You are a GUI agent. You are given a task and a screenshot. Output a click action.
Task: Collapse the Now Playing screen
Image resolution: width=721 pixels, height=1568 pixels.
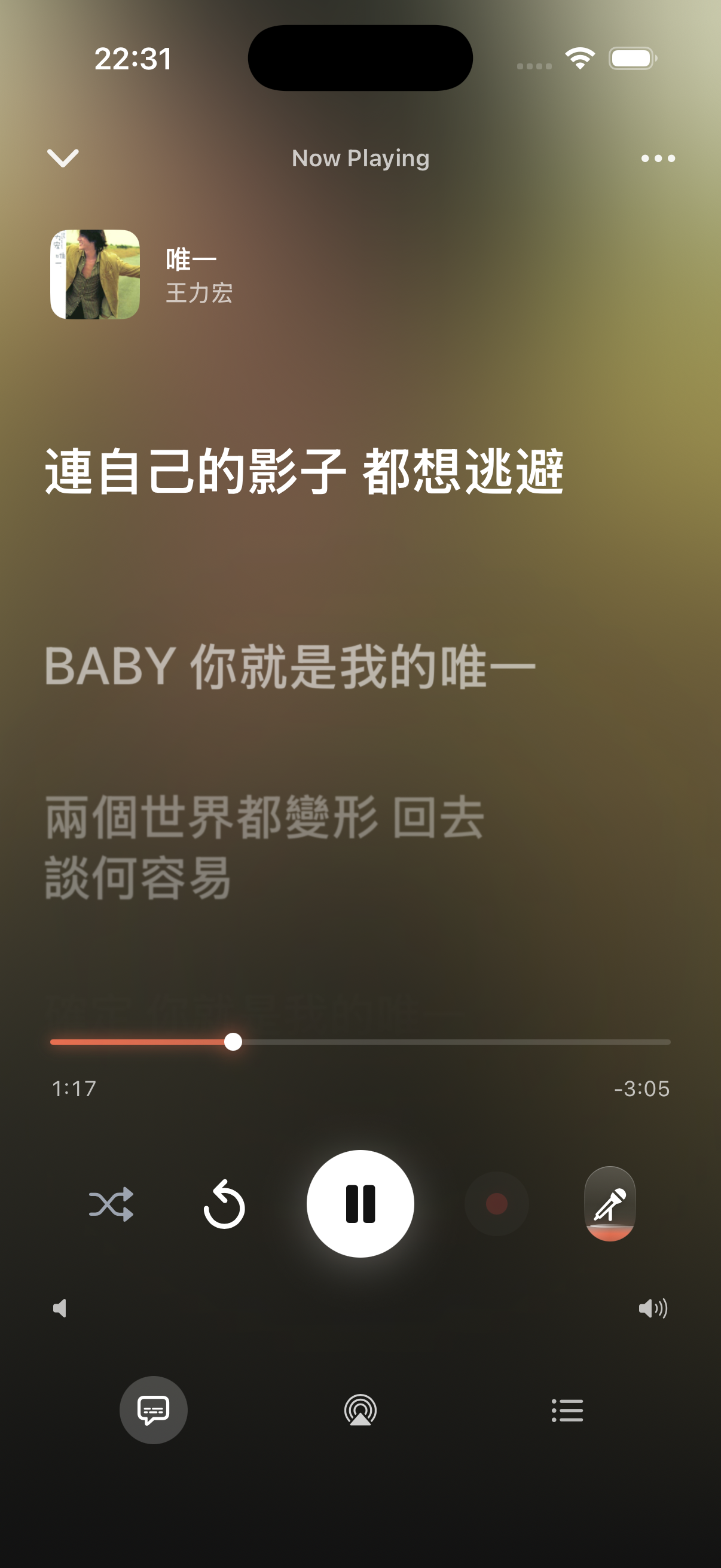coord(63,158)
